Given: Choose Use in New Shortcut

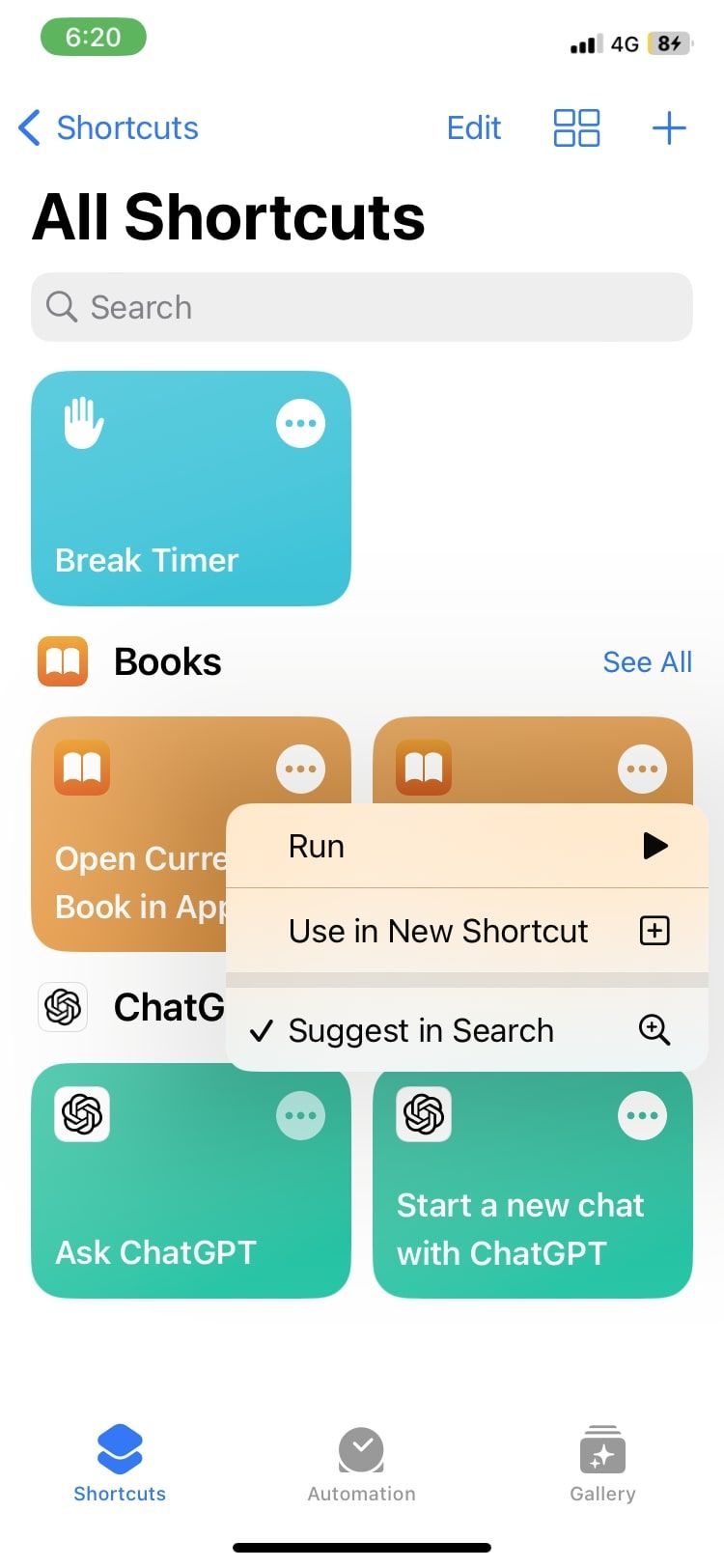Looking at the screenshot, I should tap(467, 931).
